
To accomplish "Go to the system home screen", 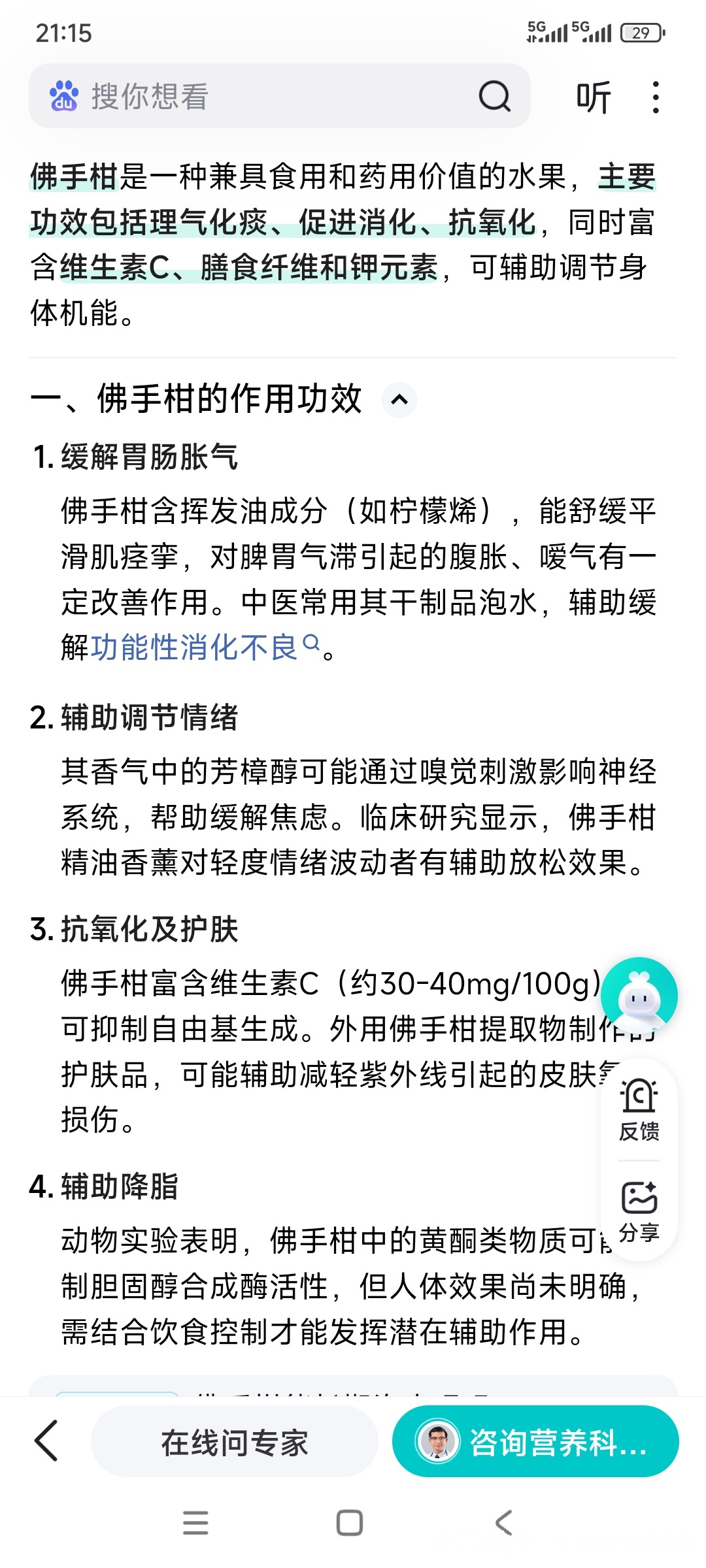I will (350, 1523).
